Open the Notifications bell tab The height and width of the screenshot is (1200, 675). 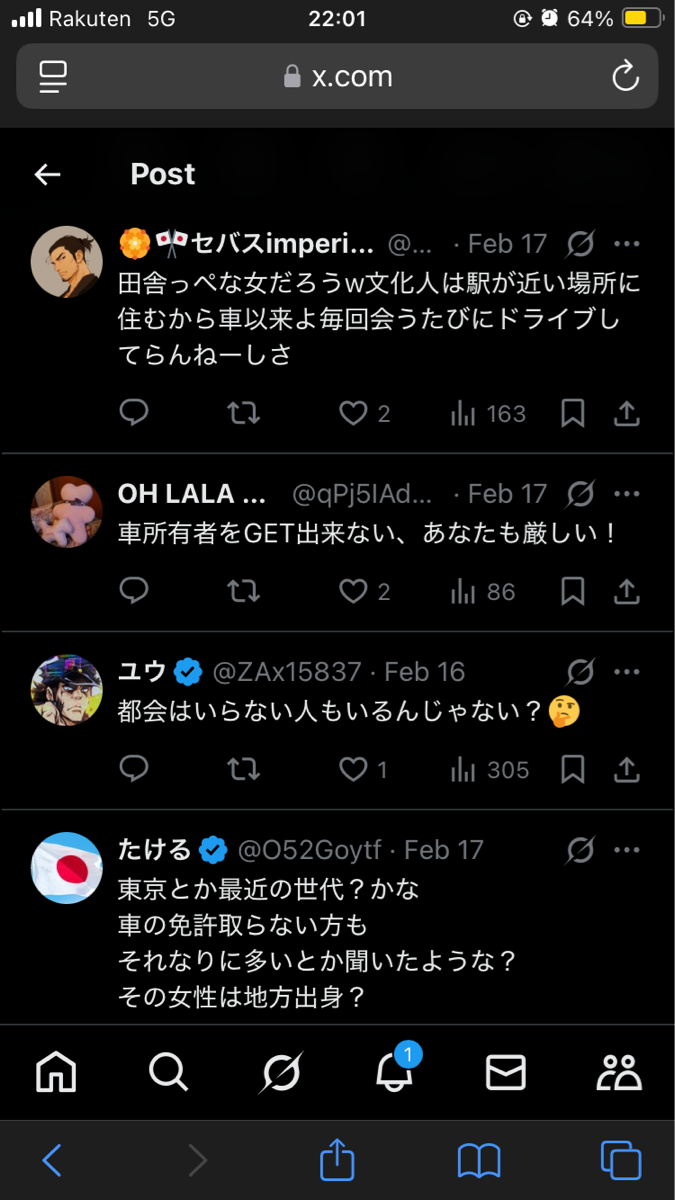[393, 1073]
